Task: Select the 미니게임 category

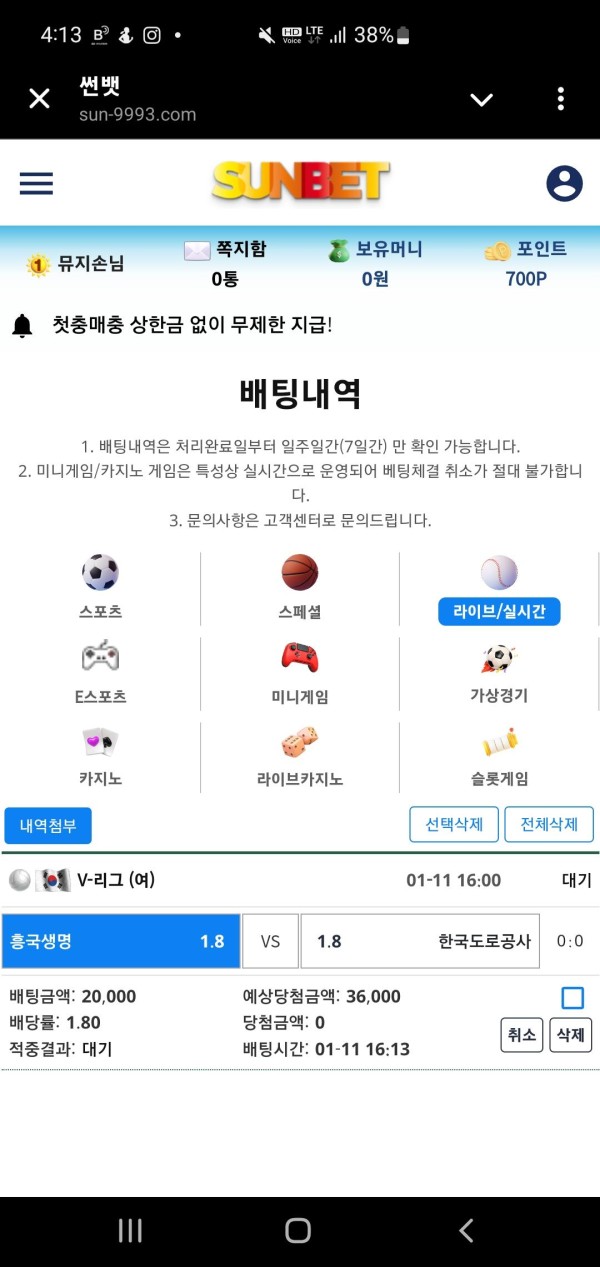Action: [x=299, y=673]
